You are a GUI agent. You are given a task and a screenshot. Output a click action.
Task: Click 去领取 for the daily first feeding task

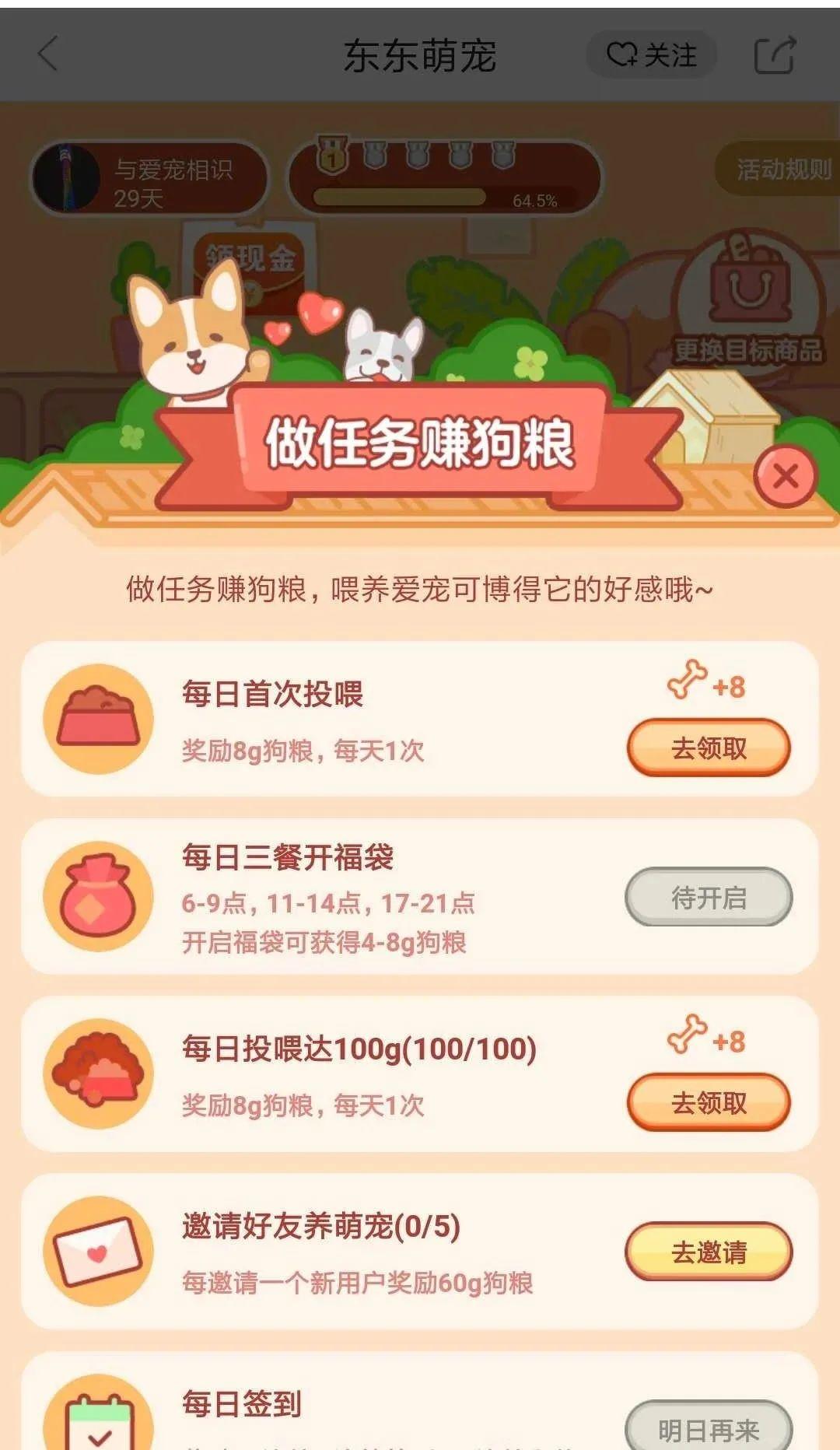point(709,748)
